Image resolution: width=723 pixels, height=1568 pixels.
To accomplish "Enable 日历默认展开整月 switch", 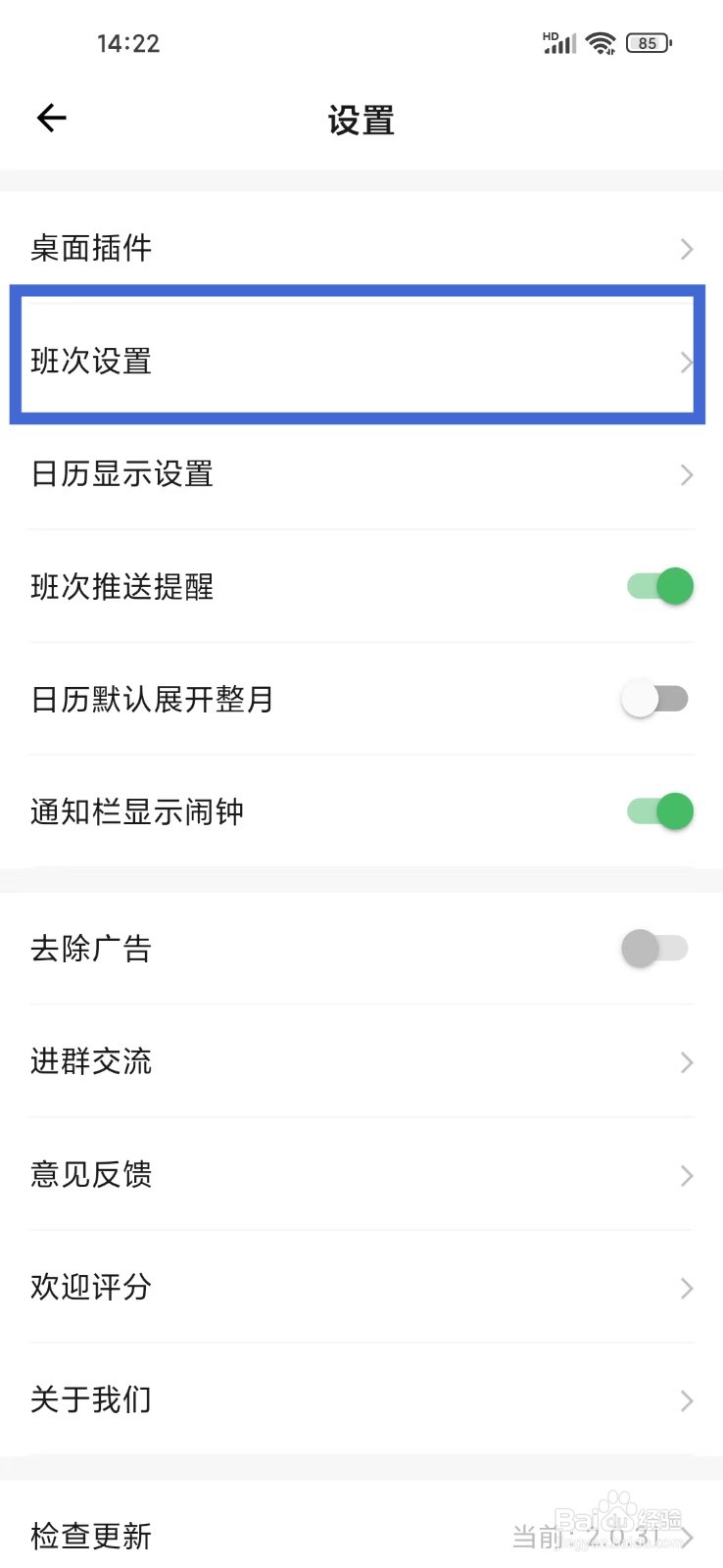I will coord(655,699).
